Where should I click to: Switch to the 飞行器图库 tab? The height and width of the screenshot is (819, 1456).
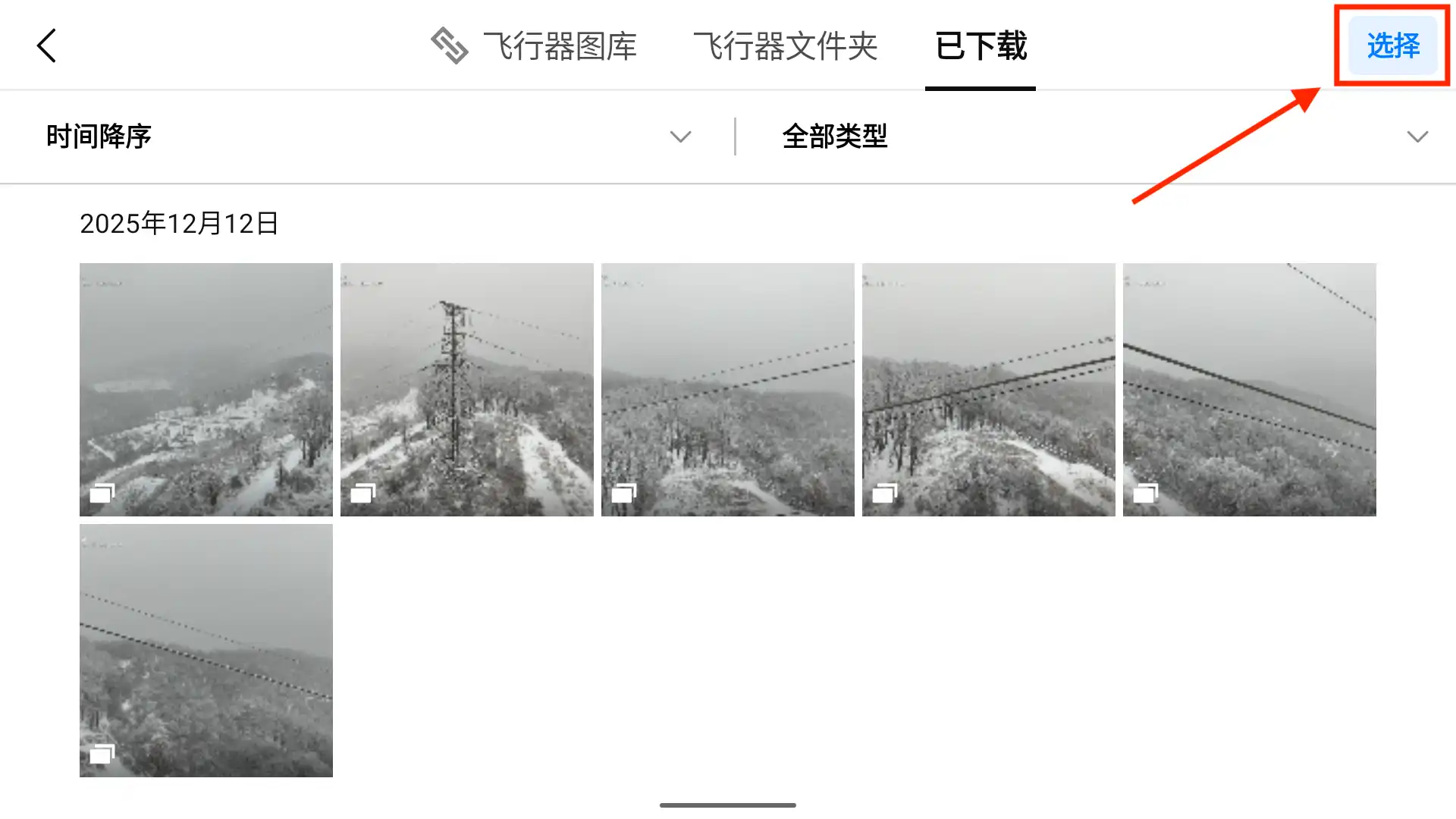coord(535,46)
